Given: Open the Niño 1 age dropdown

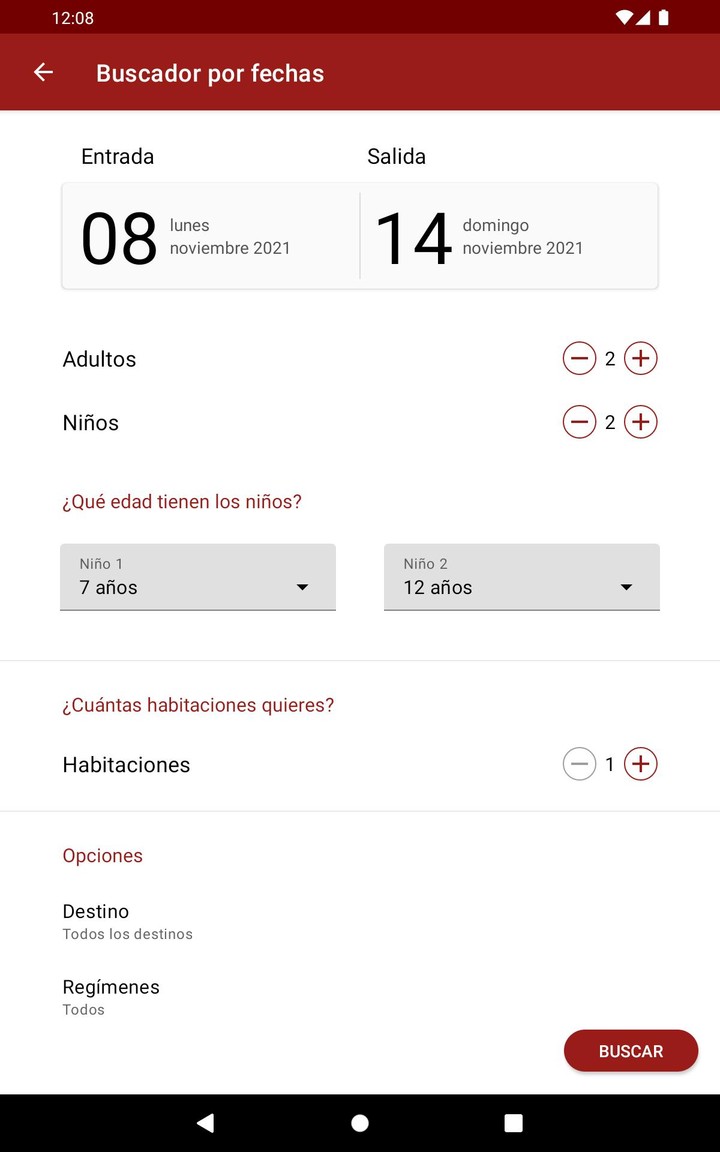Looking at the screenshot, I should click(197, 577).
